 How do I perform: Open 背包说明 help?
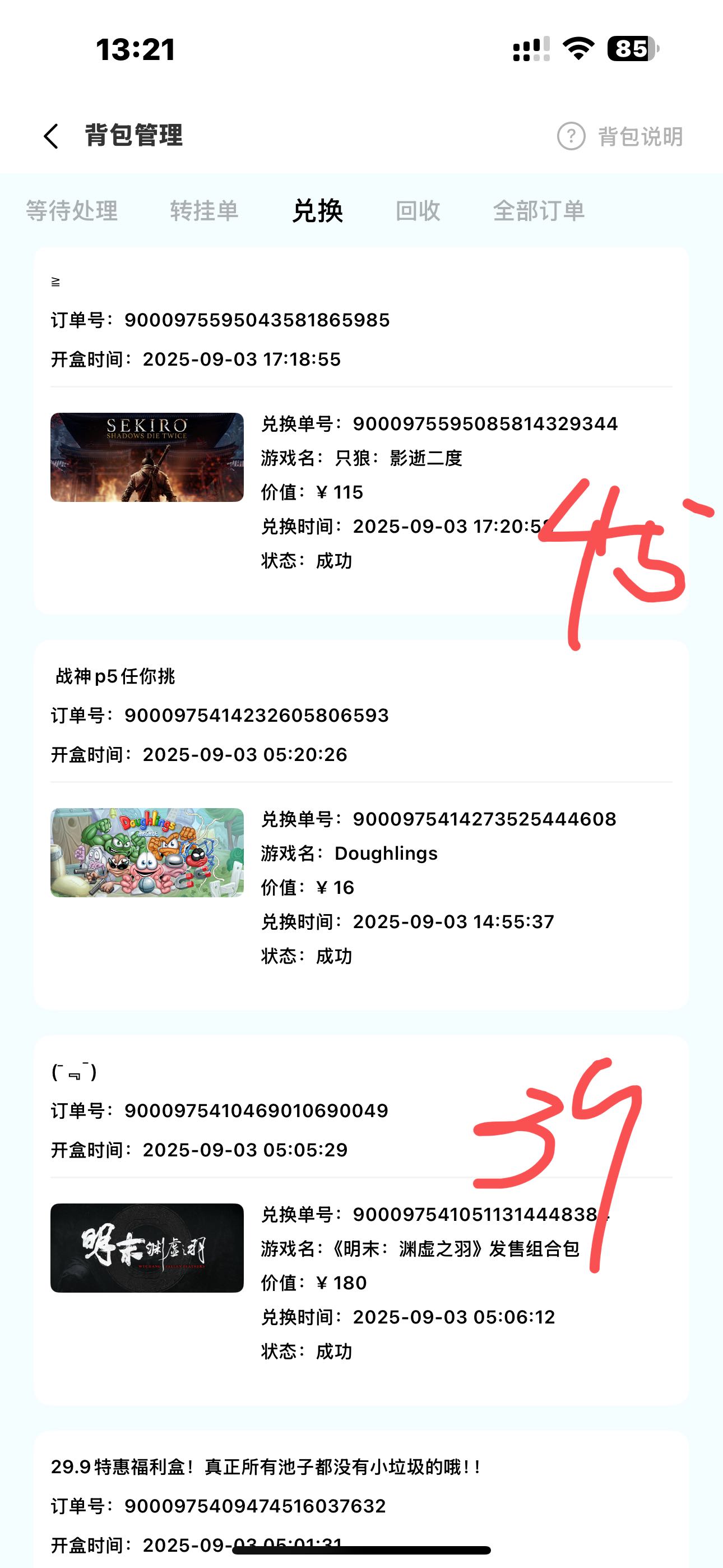point(619,136)
